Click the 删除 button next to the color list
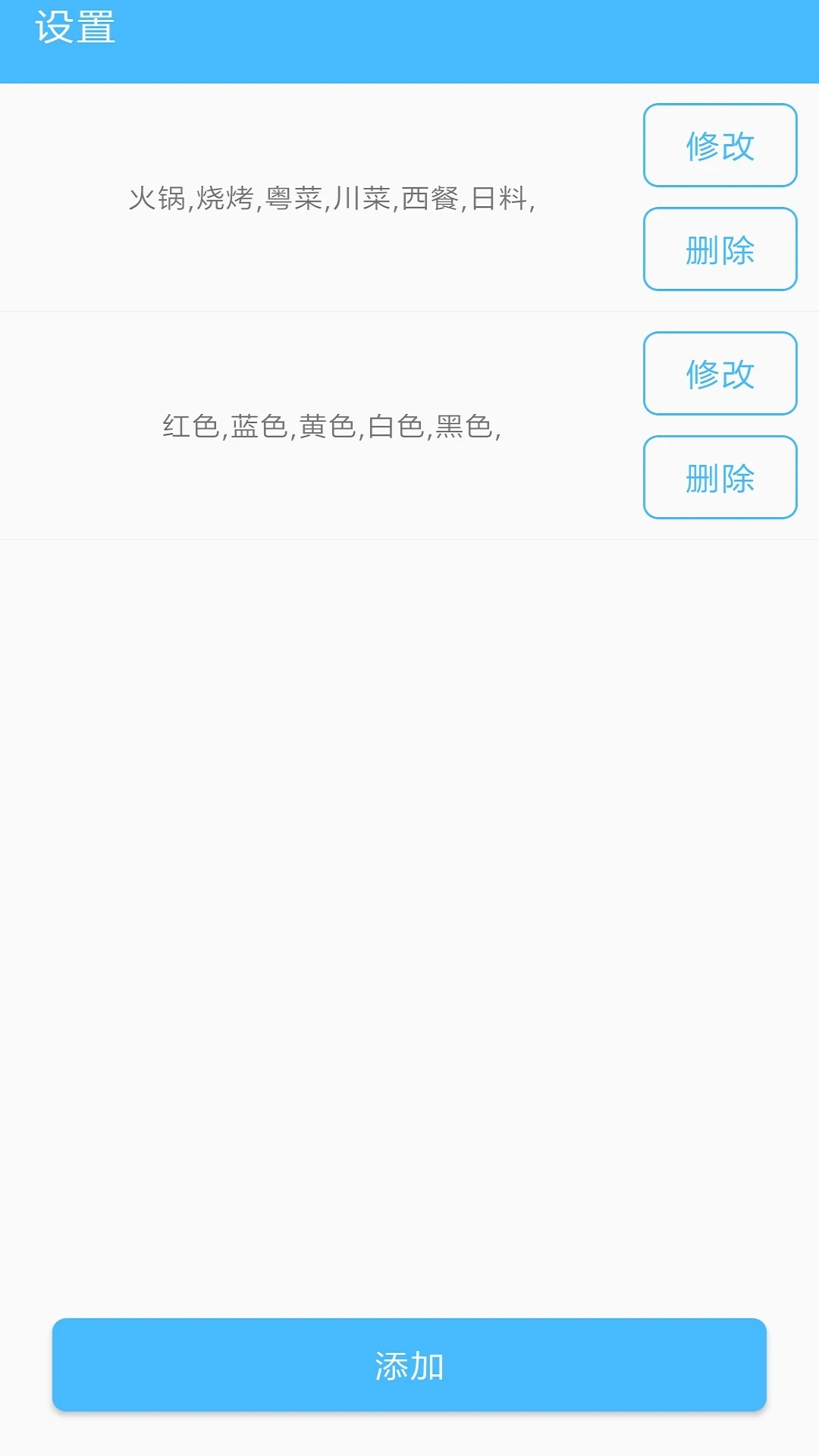 pyautogui.click(x=719, y=478)
